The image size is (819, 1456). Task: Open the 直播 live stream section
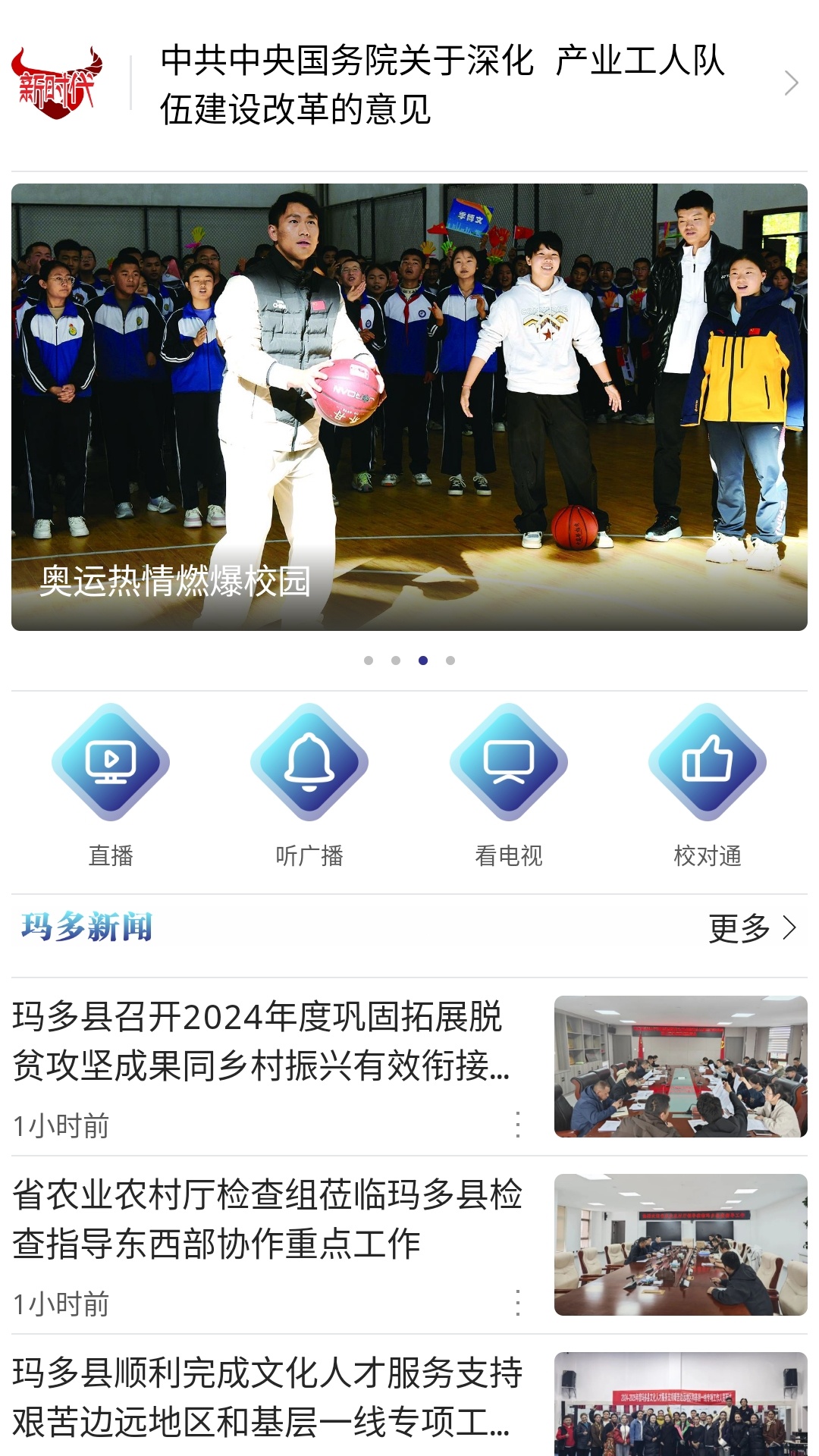click(x=111, y=786)
